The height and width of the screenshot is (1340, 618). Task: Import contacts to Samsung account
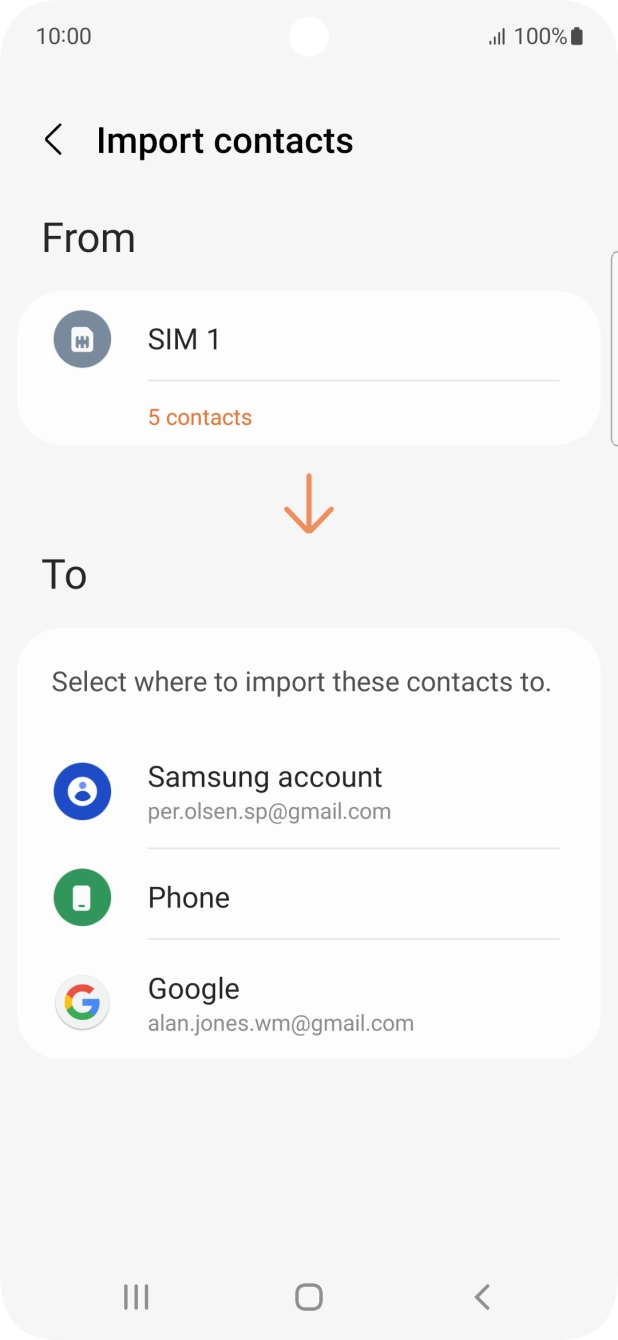[308, 791]
